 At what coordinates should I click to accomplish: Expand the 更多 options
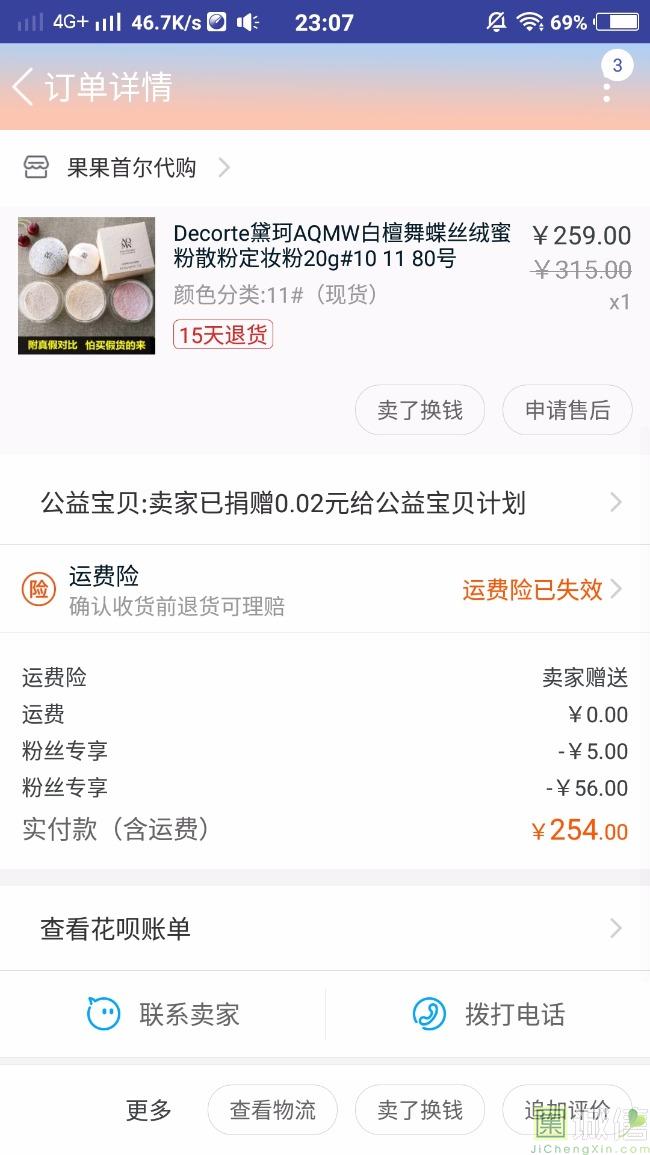(x=148, y=1110)
